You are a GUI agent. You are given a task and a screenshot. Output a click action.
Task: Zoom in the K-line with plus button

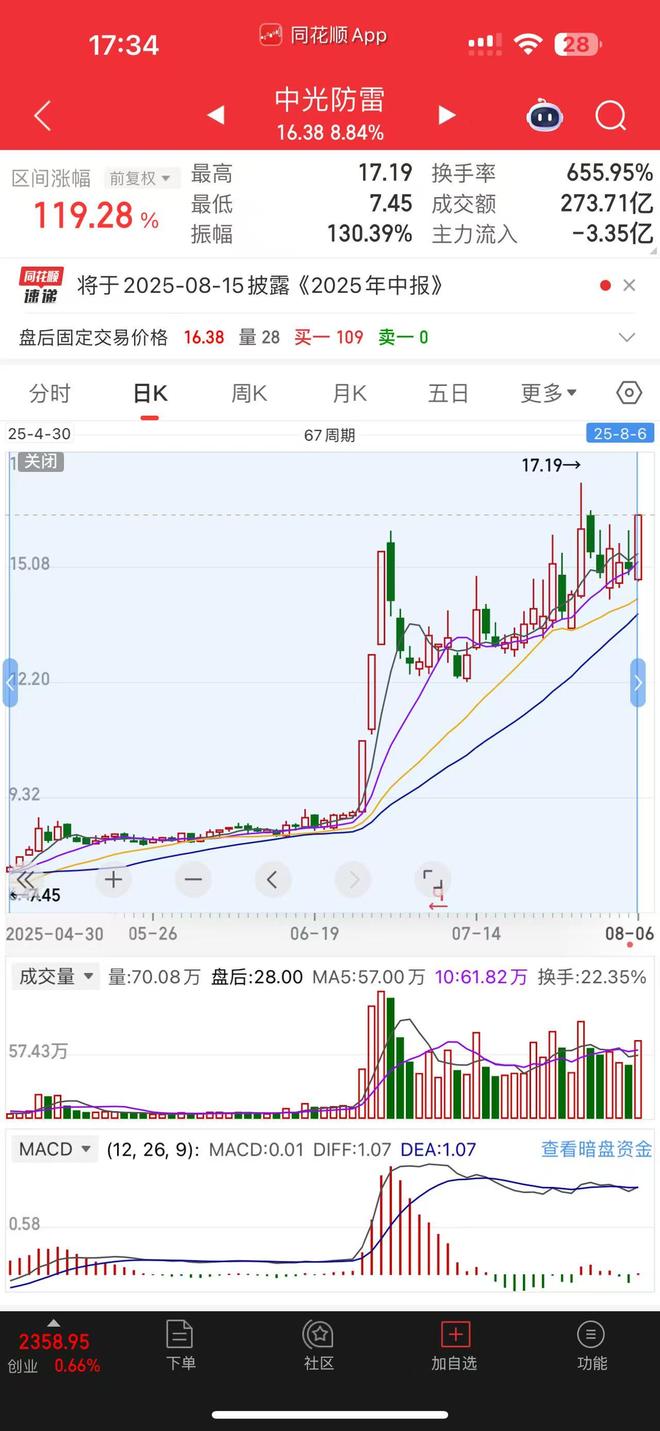point(115,880)
